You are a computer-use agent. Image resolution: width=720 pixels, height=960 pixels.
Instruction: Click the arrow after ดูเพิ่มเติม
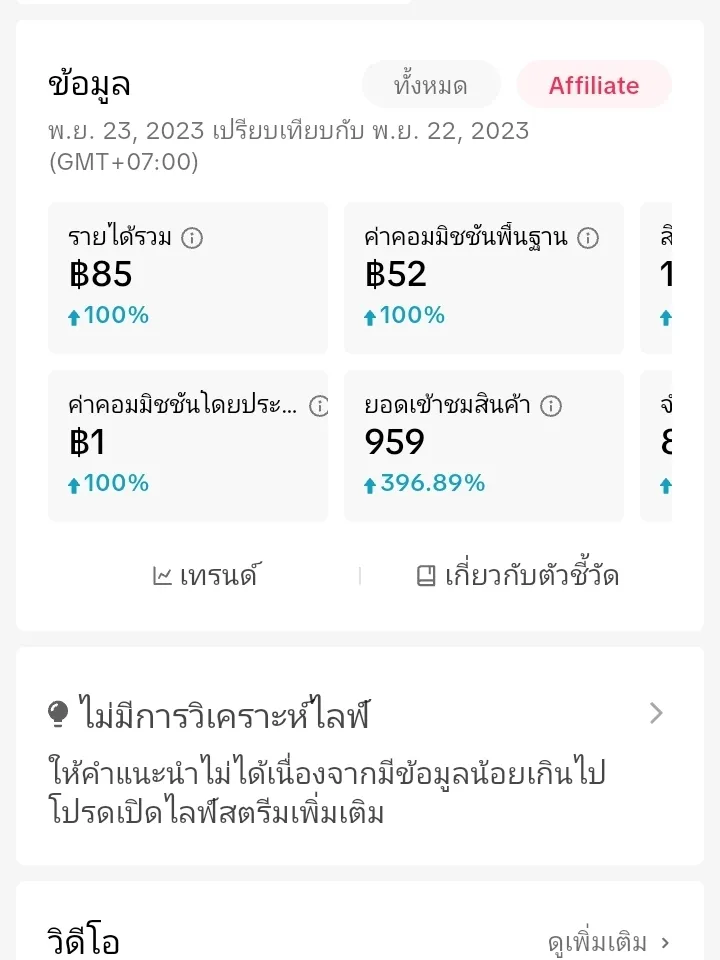click(665, 942)
